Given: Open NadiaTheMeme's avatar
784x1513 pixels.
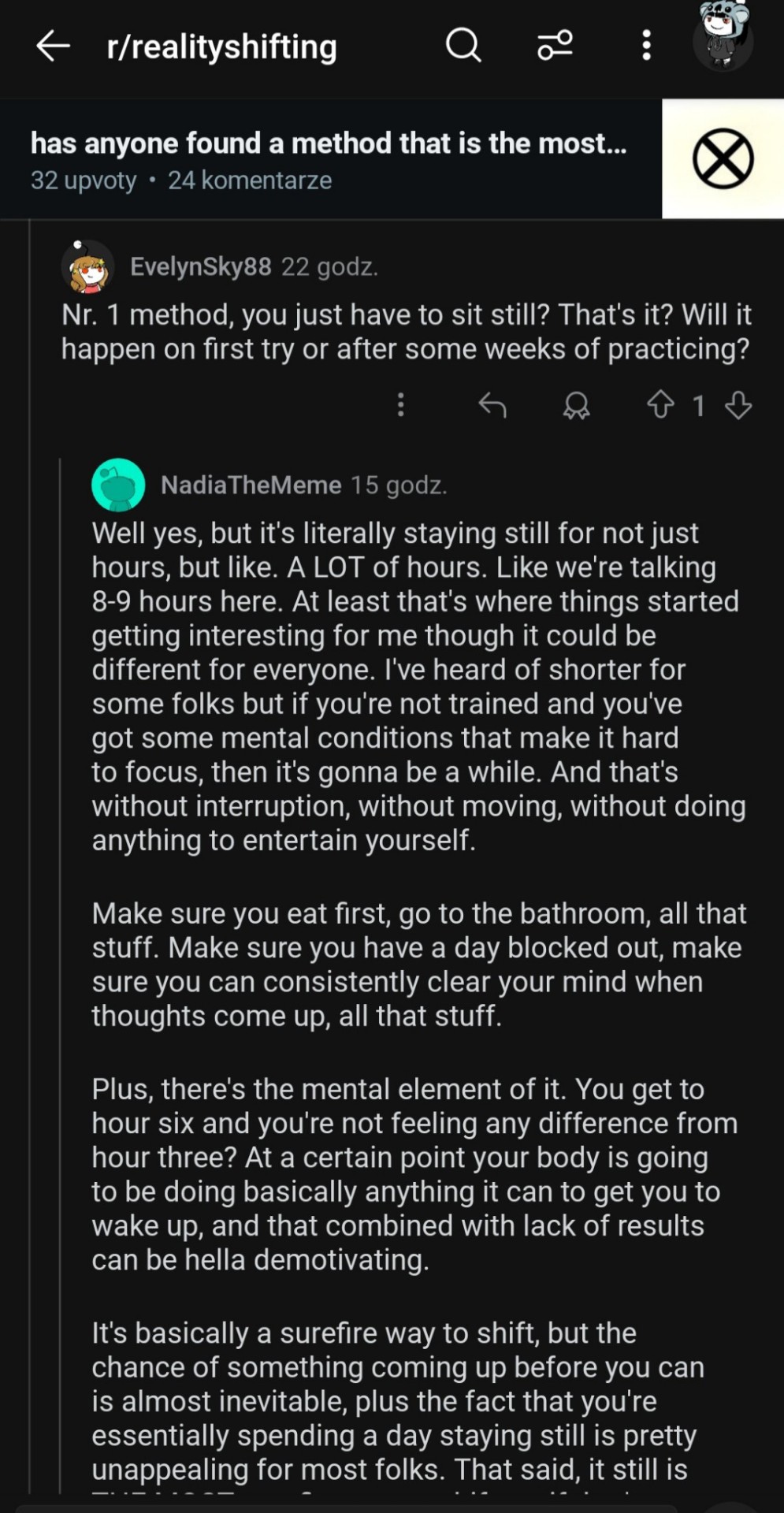Looking at the screenshot, I should (x=118, y=485).
